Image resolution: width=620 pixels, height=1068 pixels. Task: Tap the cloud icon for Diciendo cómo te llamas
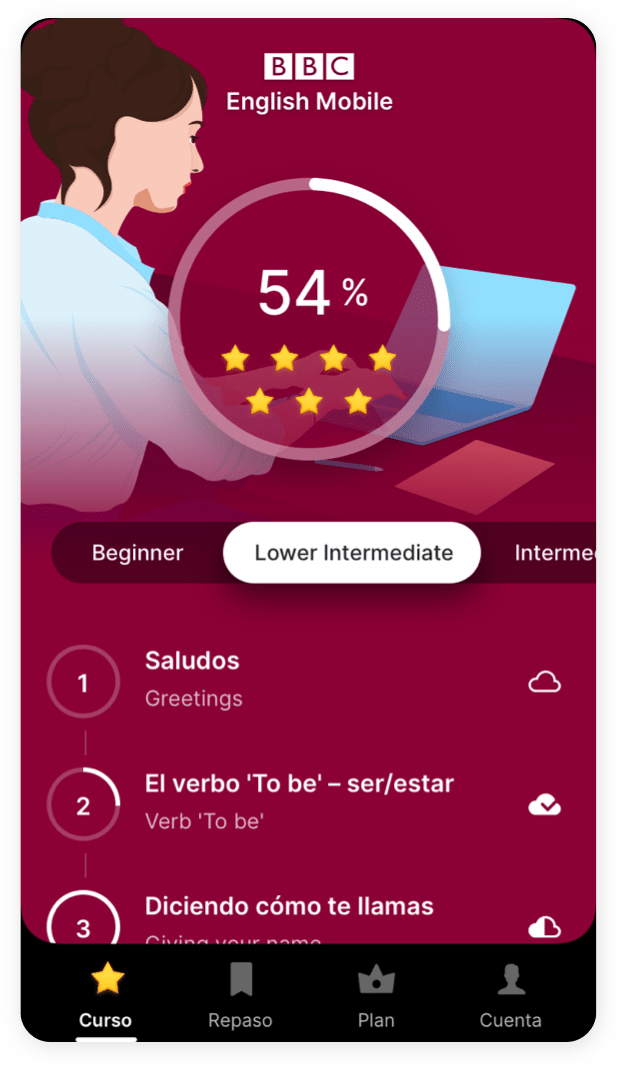click(x=544, y=928)
